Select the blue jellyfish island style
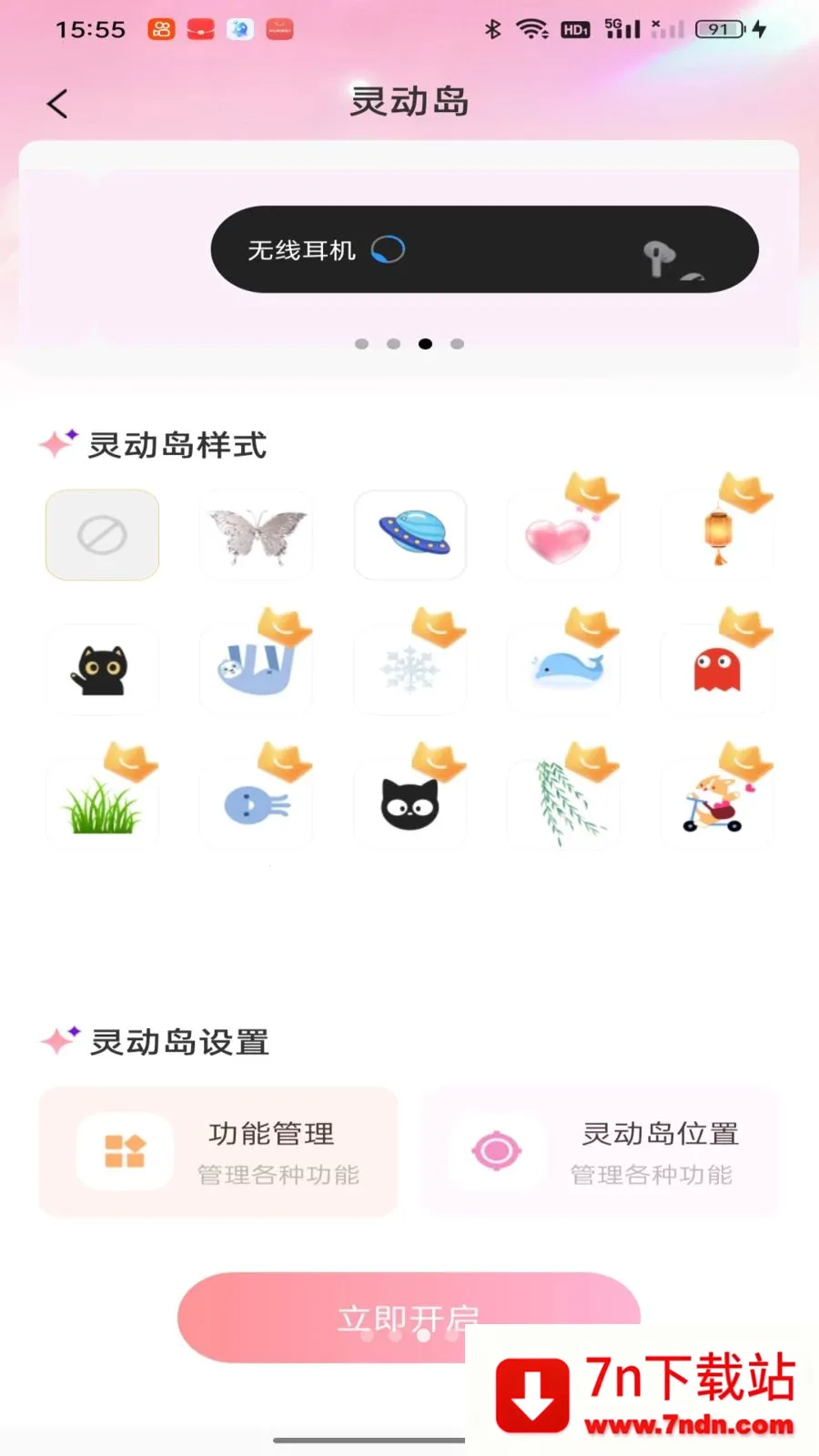819x1456 pixels. pos(256,804)
